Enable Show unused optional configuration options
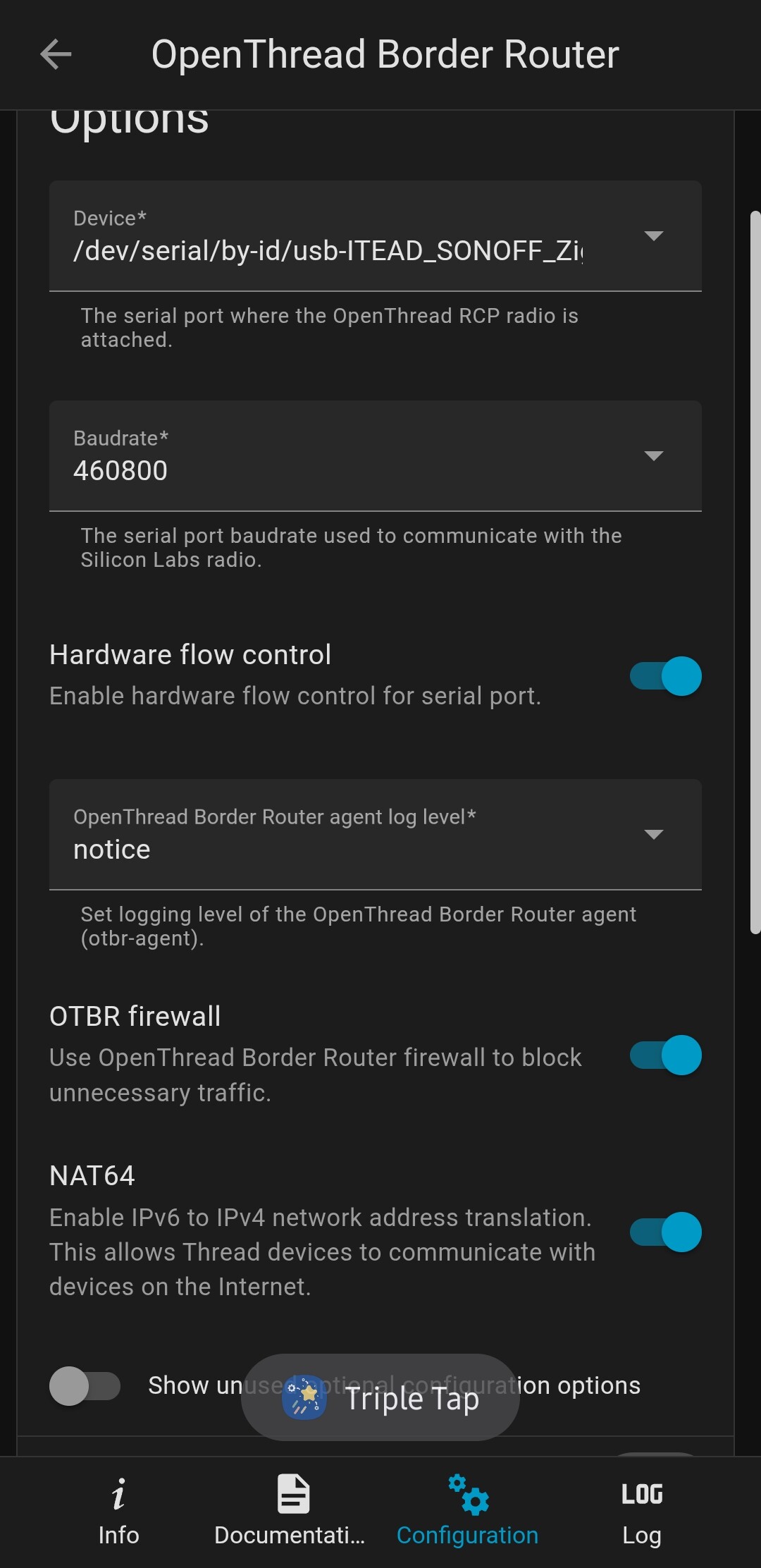 tap(85, 1385)
